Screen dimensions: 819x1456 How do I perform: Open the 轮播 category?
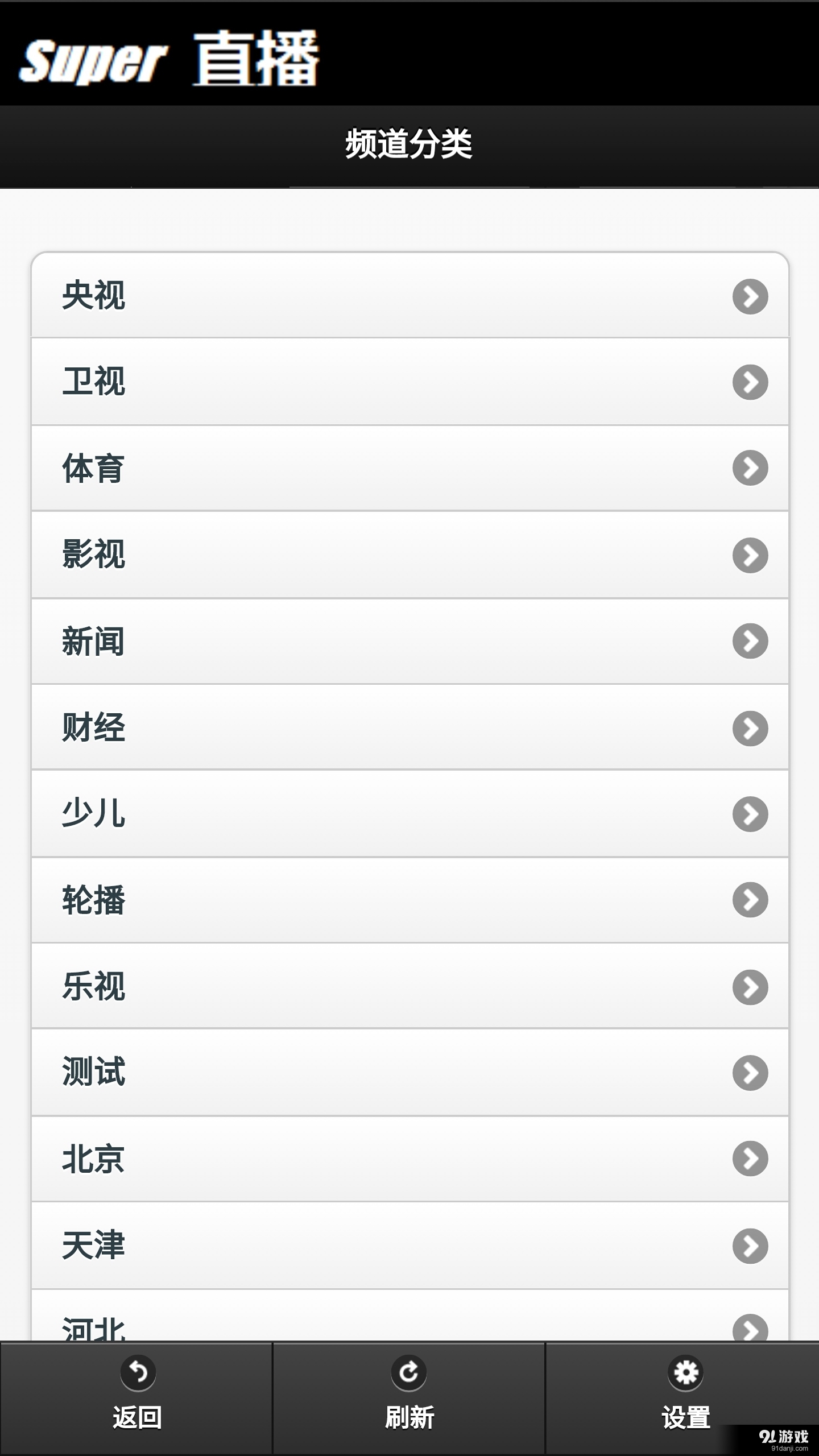click(x=409, y=900)
